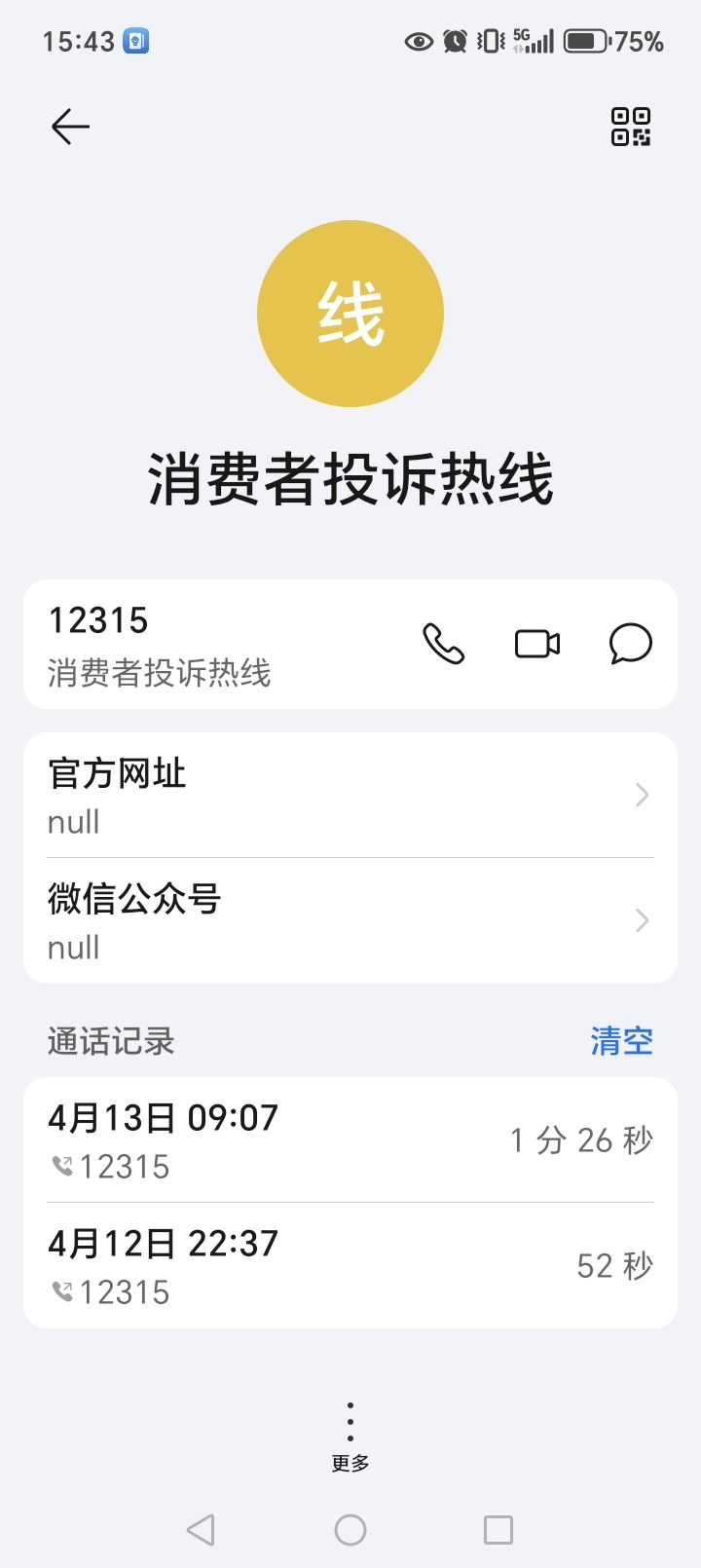Start a video call to 12315
The image size is (701, 1568).
tap(536, 644)
